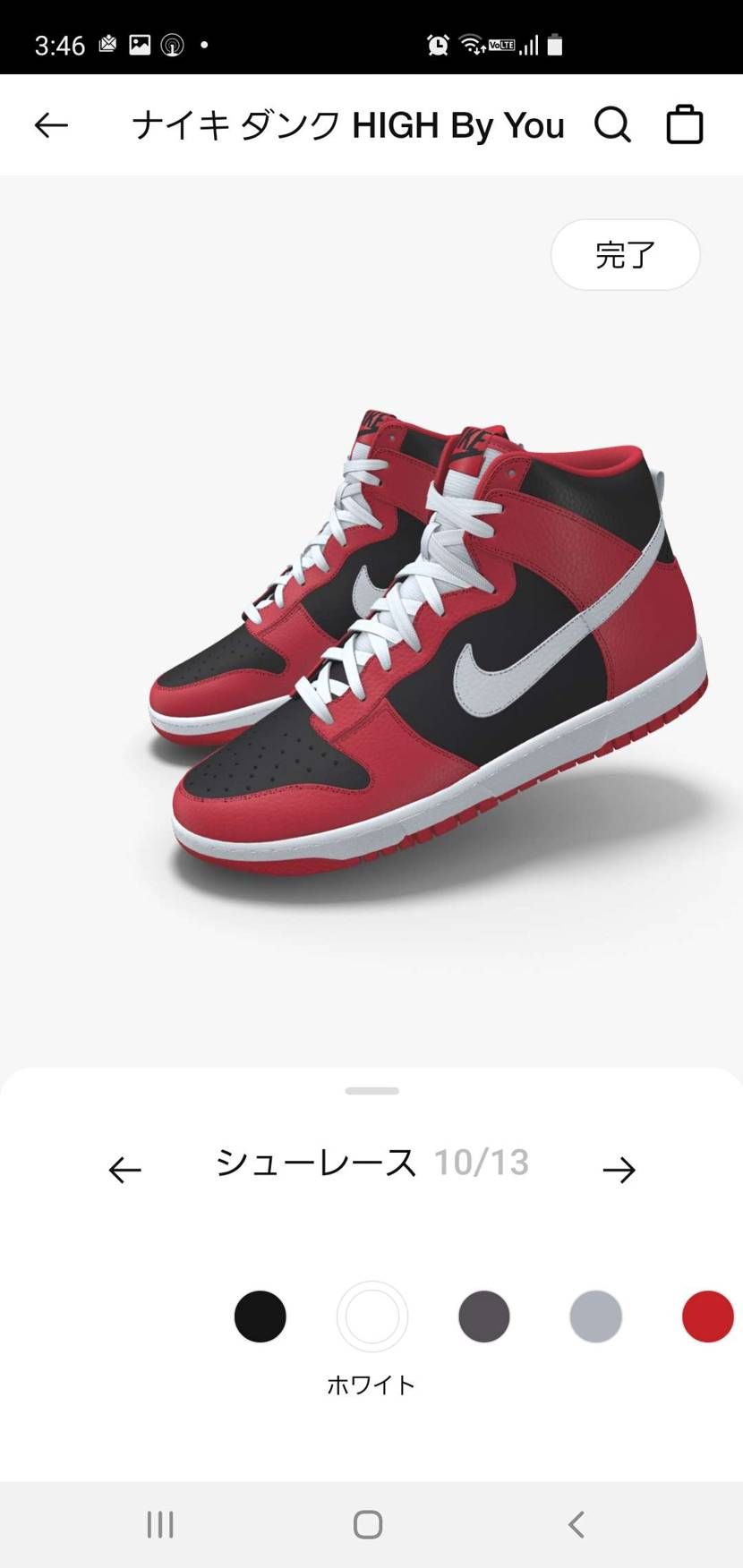Screen dimensions: 743x1568
Task: Tap the bottom sheet drag handle
Action: (371, 1091)
